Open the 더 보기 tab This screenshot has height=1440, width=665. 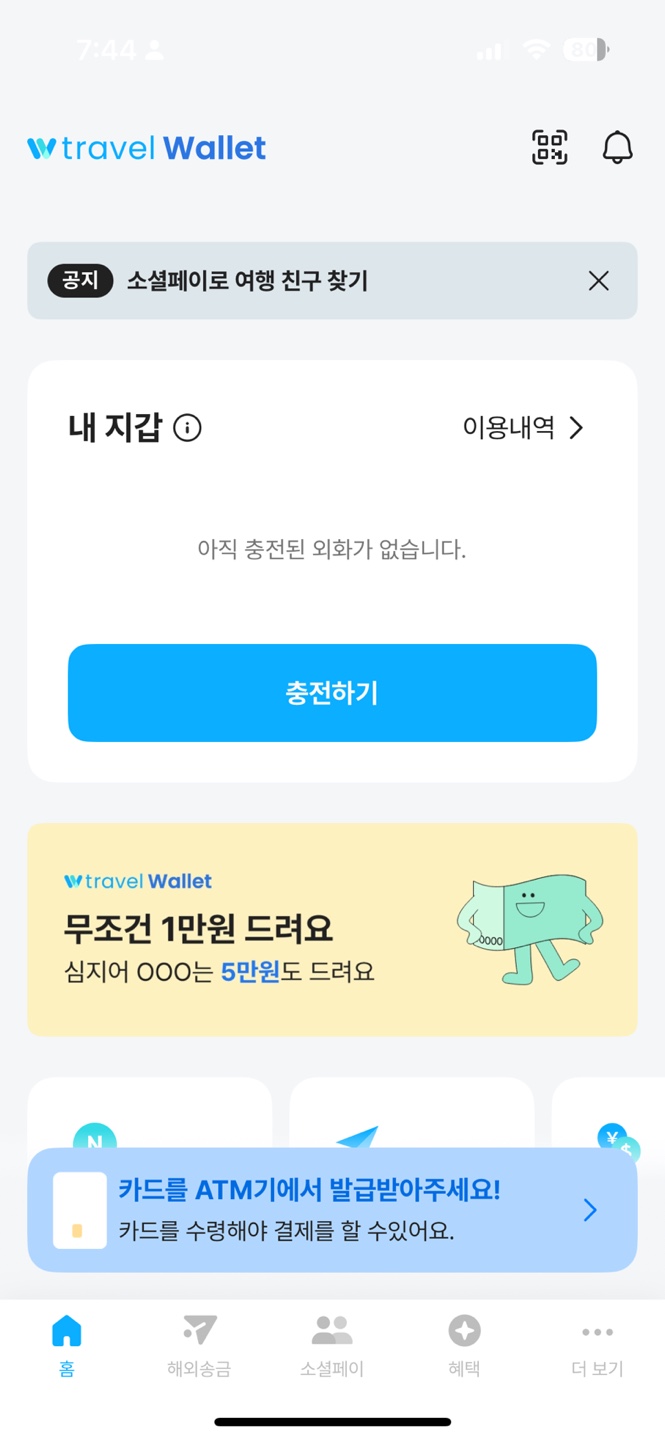pos(597,1345)
